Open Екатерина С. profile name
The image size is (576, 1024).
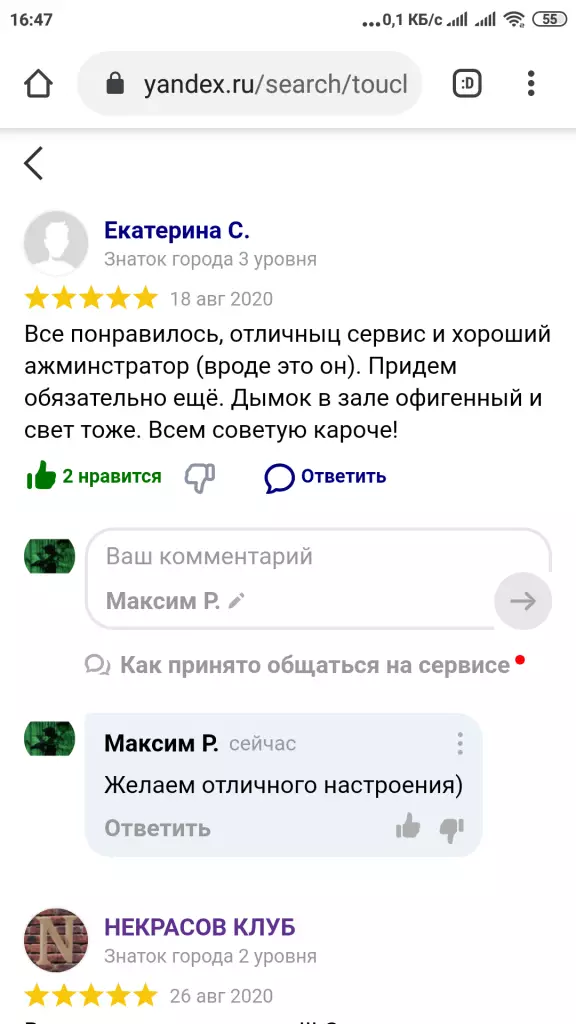click(x=177, y=231)
